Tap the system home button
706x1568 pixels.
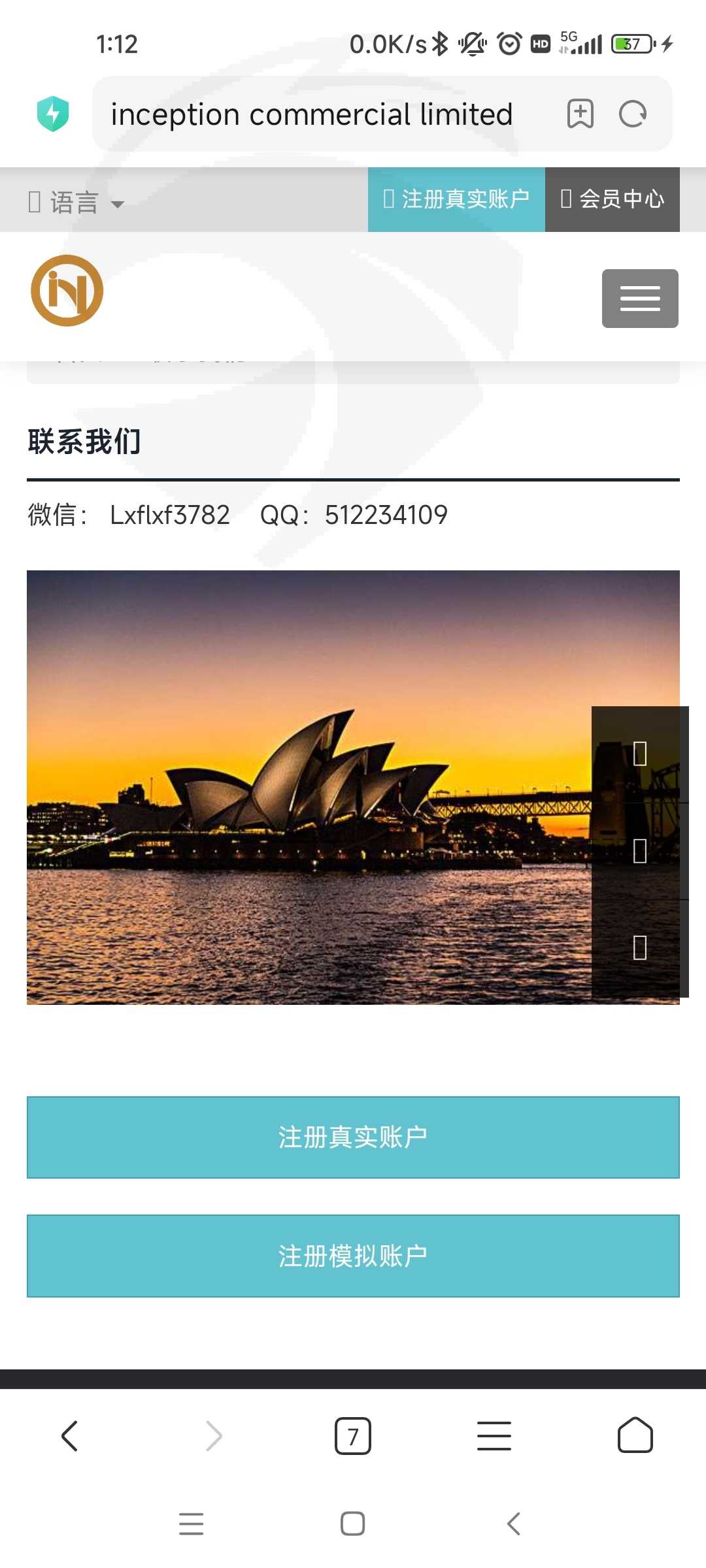(353, 1524)
